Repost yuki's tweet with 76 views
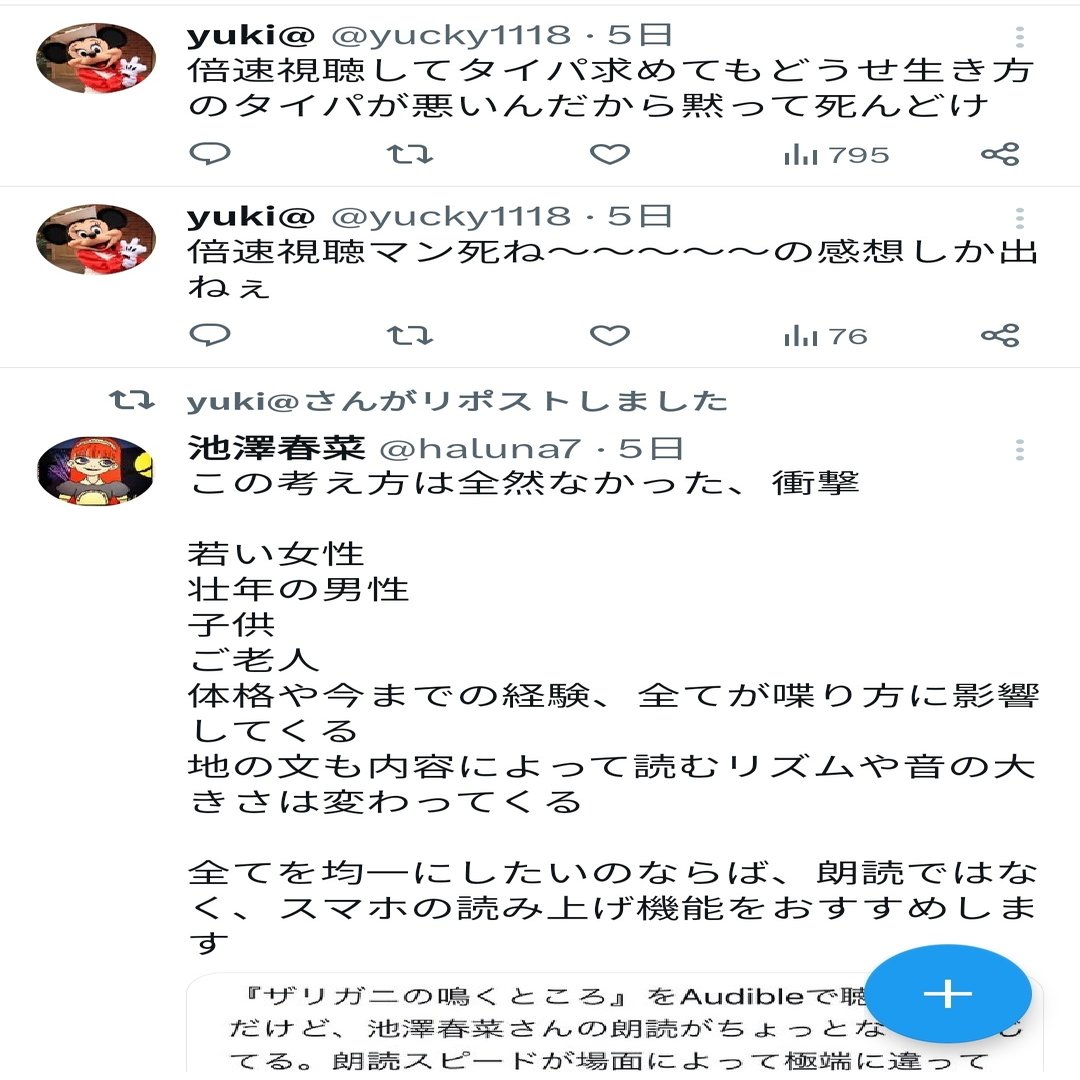The height and width of the screenshot is (1080, 1080). 410,335
